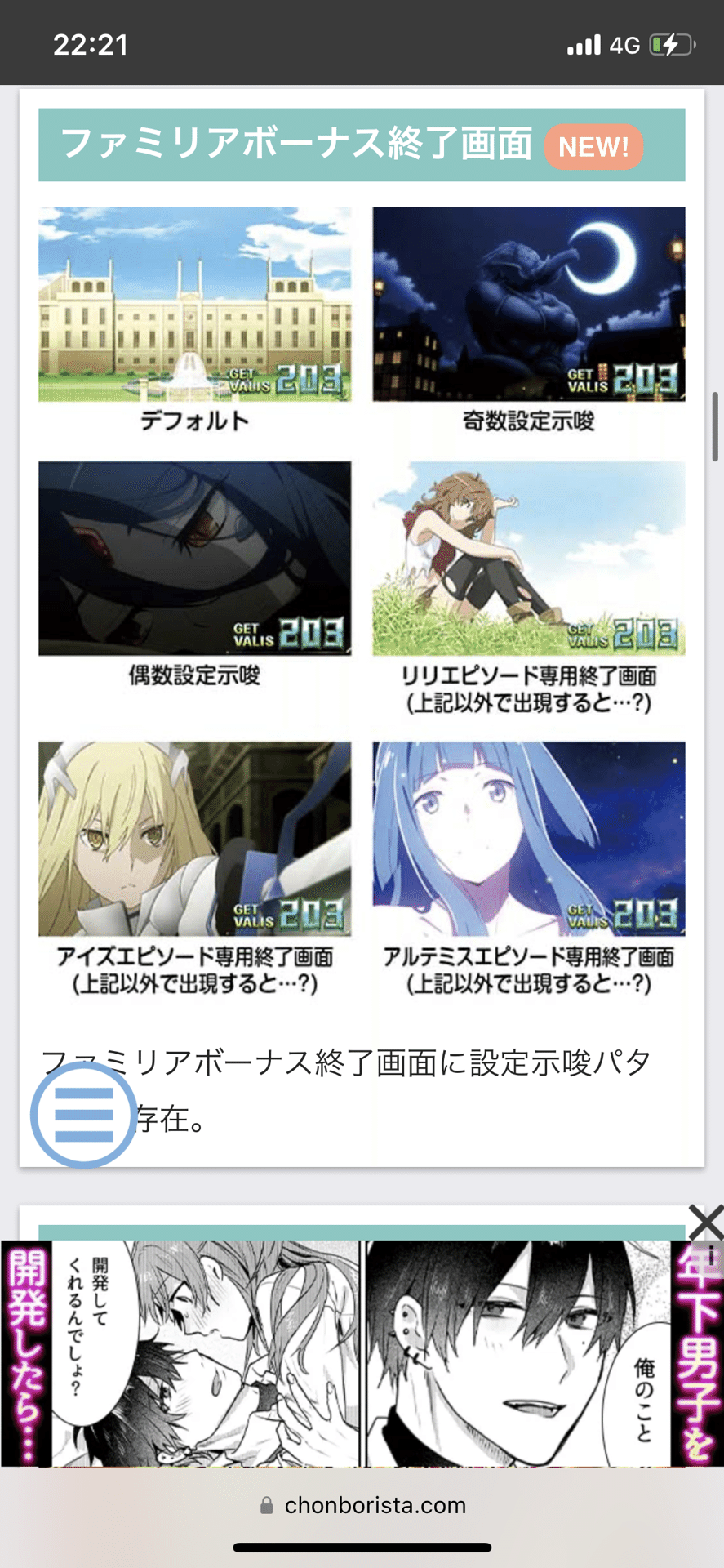
Task: View the 偶数設定示唆 close-up eye image
Action: pos(193,559)
